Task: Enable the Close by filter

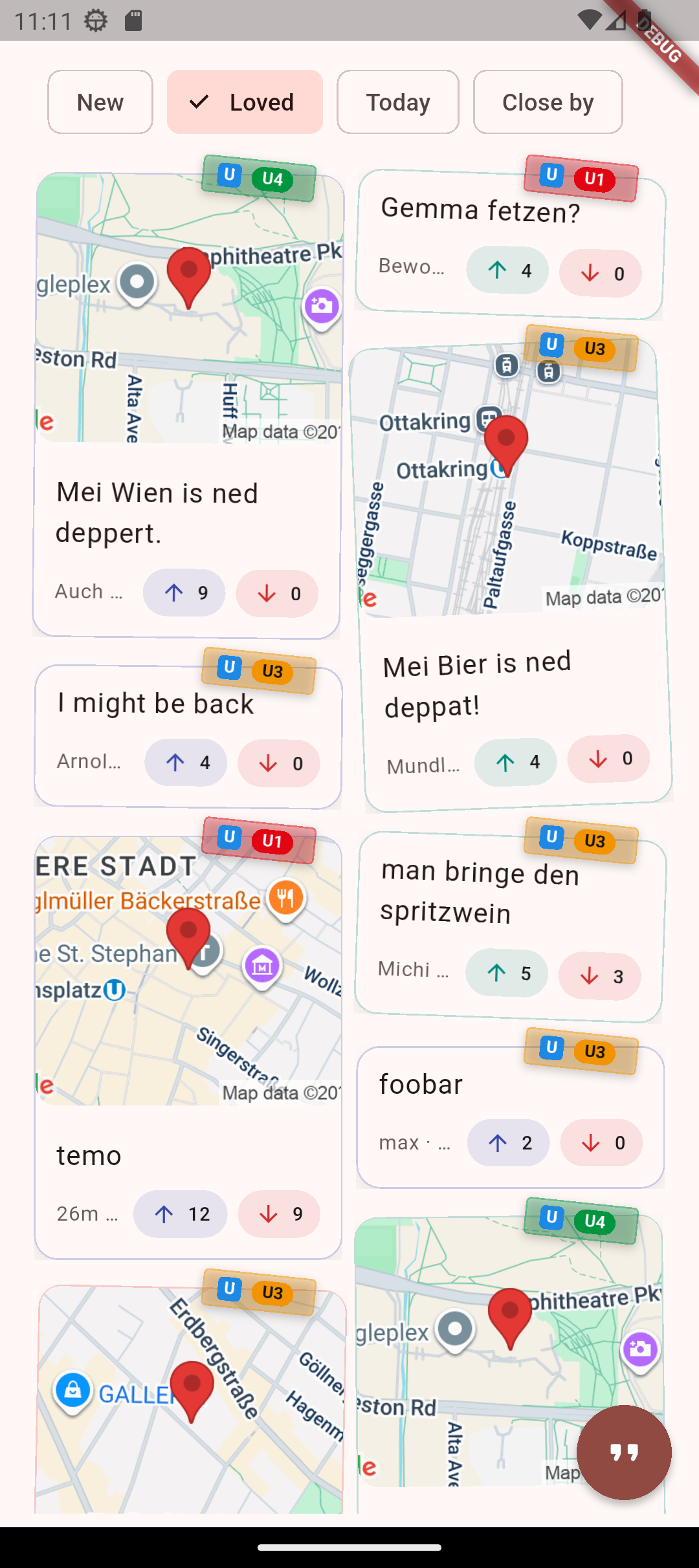Action: coord(548,102)
